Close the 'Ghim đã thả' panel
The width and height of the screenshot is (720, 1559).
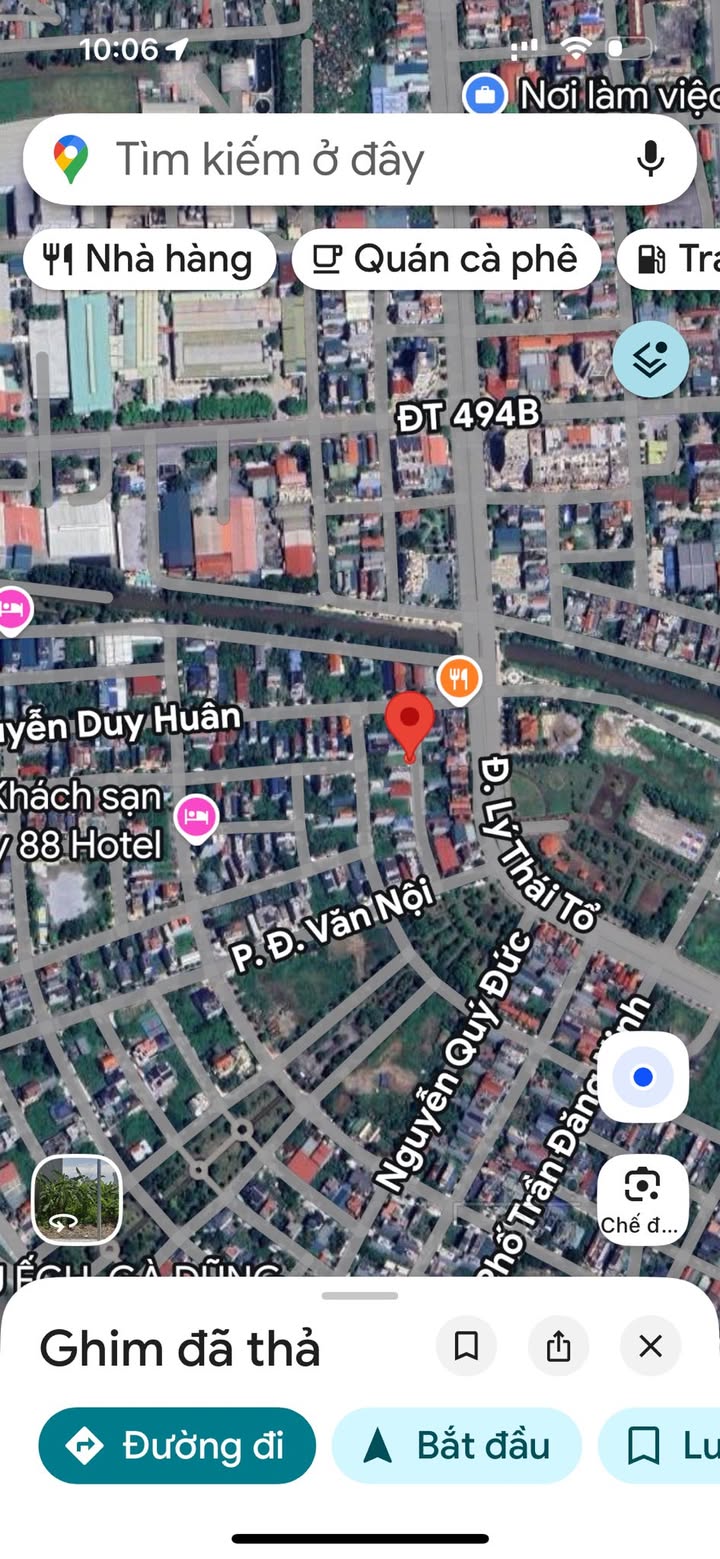click(650, 1346)
